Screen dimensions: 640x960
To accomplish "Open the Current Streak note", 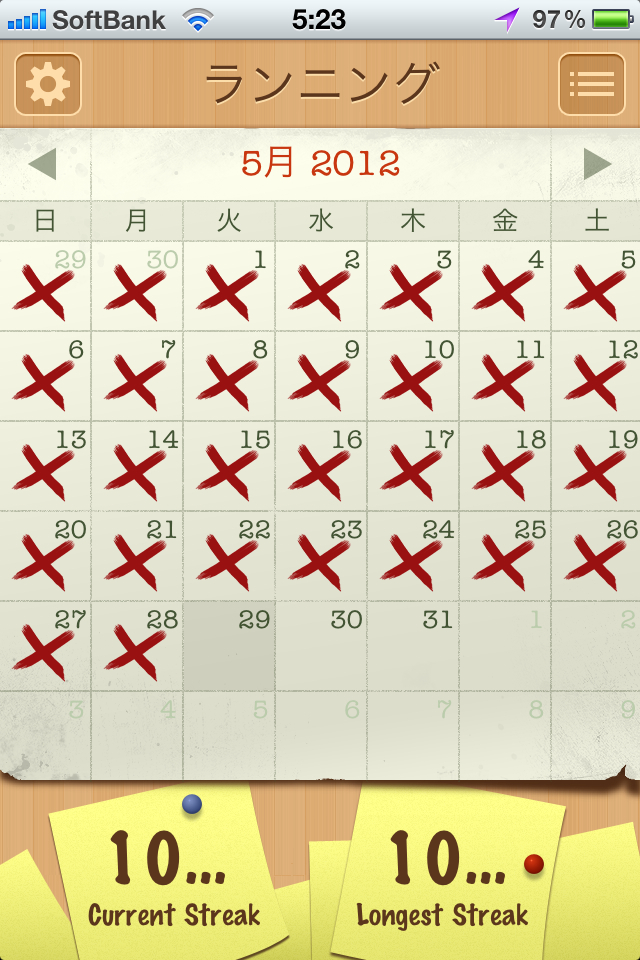I will pos(170,875).
